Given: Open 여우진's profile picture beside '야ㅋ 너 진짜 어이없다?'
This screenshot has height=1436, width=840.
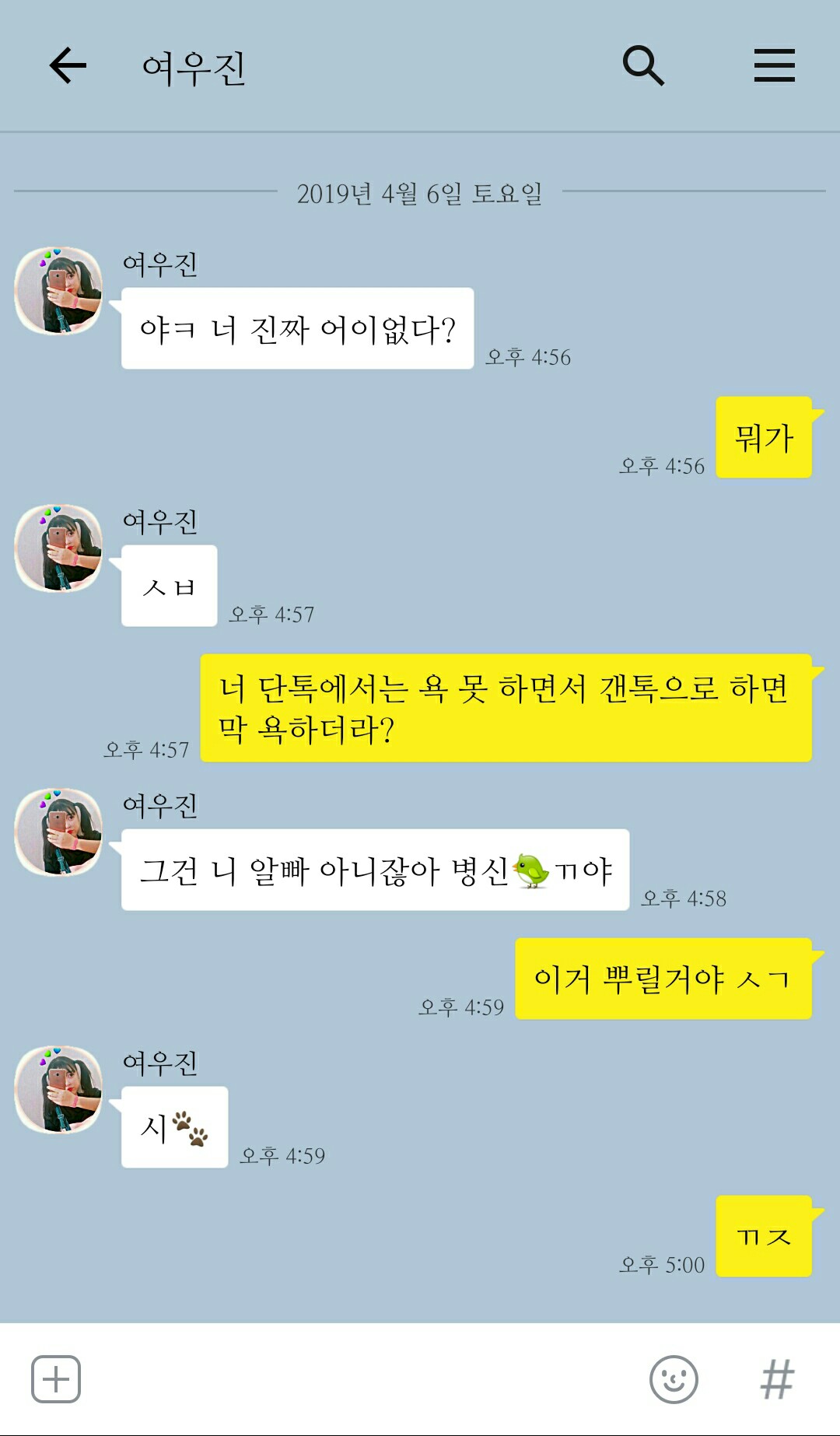Looking at the screenshot, I should pos(59,291).
